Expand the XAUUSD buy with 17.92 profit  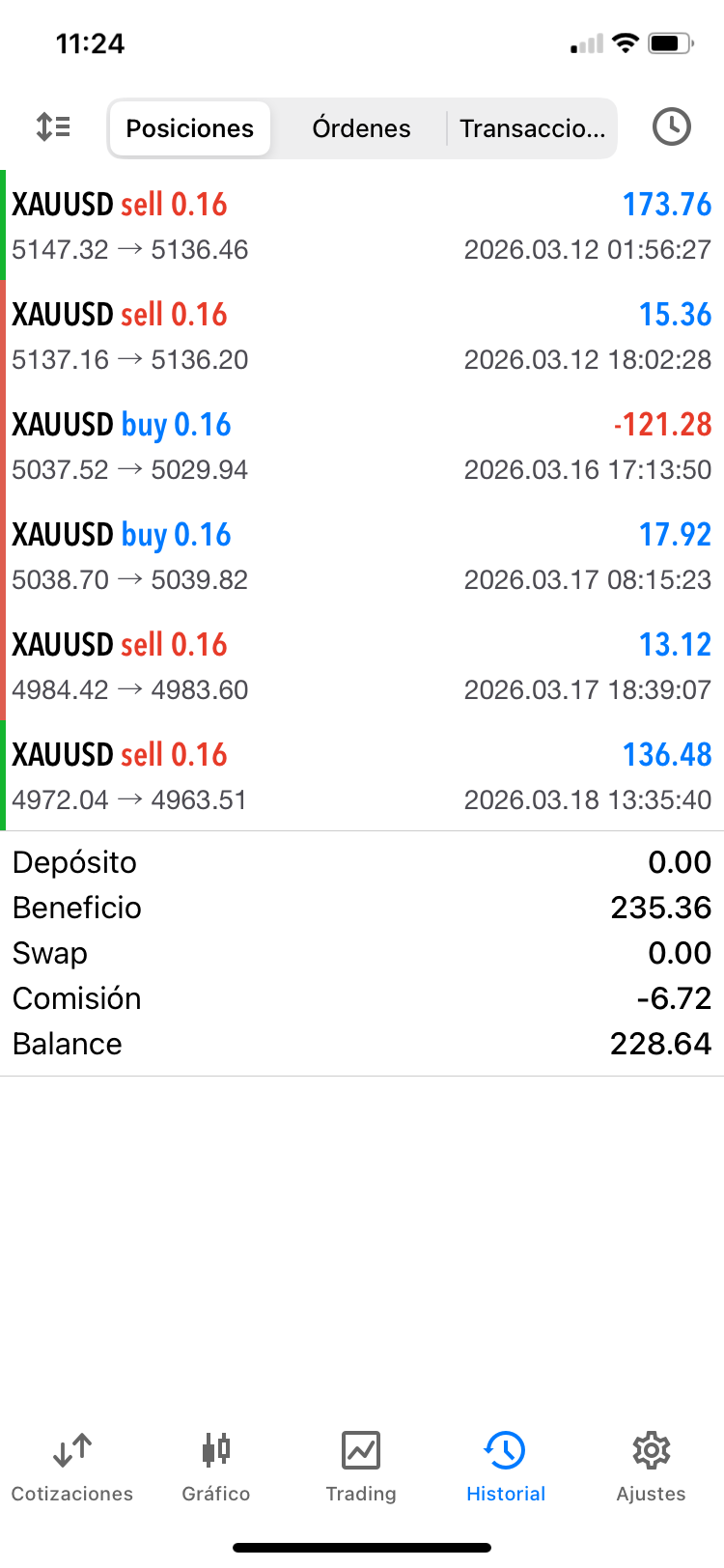[362, 556]
